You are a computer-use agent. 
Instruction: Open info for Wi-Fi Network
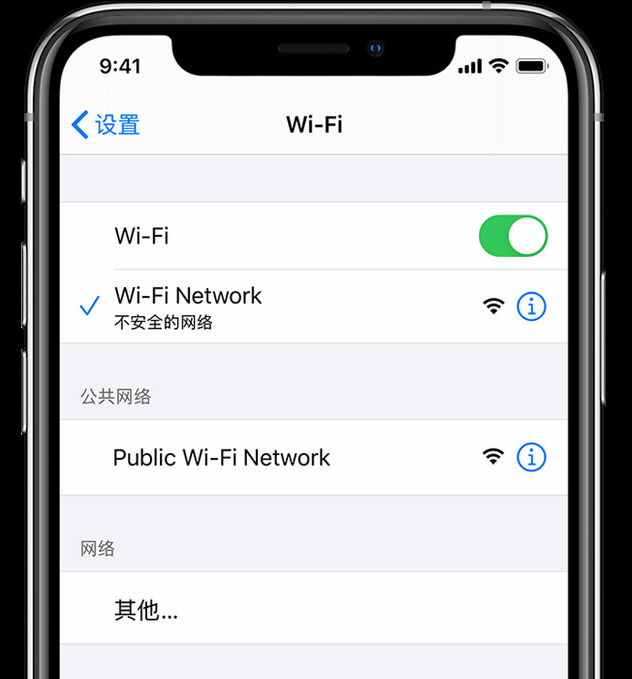click(531, 307)
